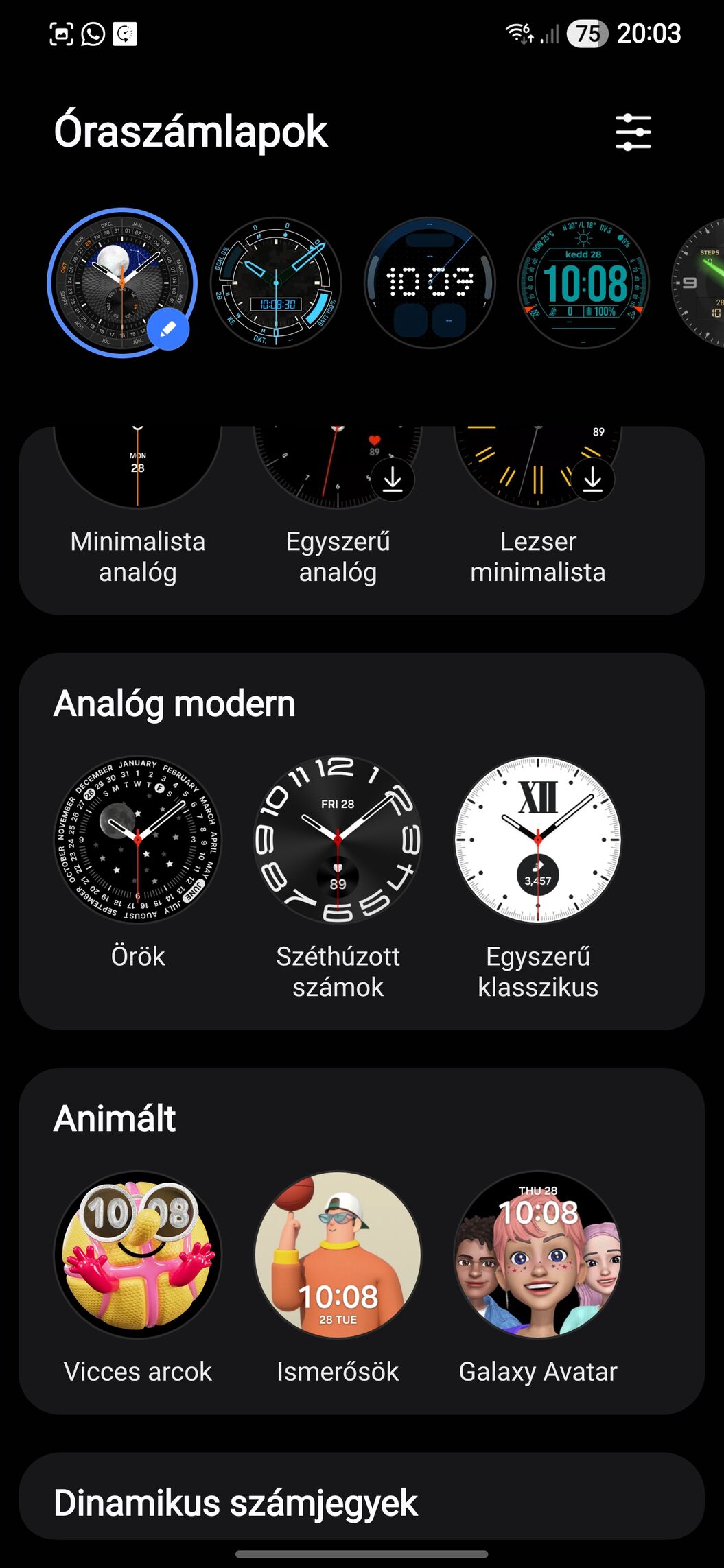This screenshot has width=724, height=1568.
Task: Download the Egyszerű analóg watch face
Action: (393, 479)
